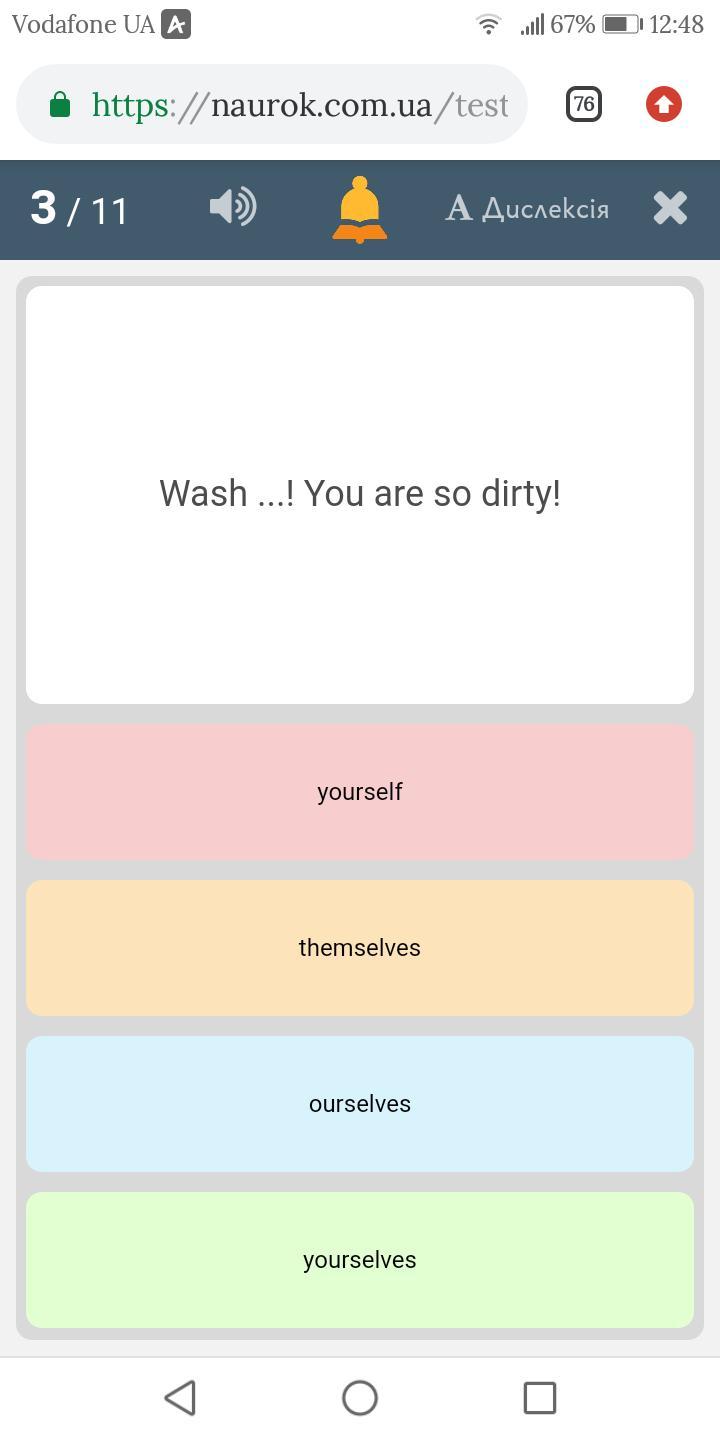This screenshot has width=720, height=1440.
Task: Select the answer 'yourself'
Action: click(x=360, y=792)
